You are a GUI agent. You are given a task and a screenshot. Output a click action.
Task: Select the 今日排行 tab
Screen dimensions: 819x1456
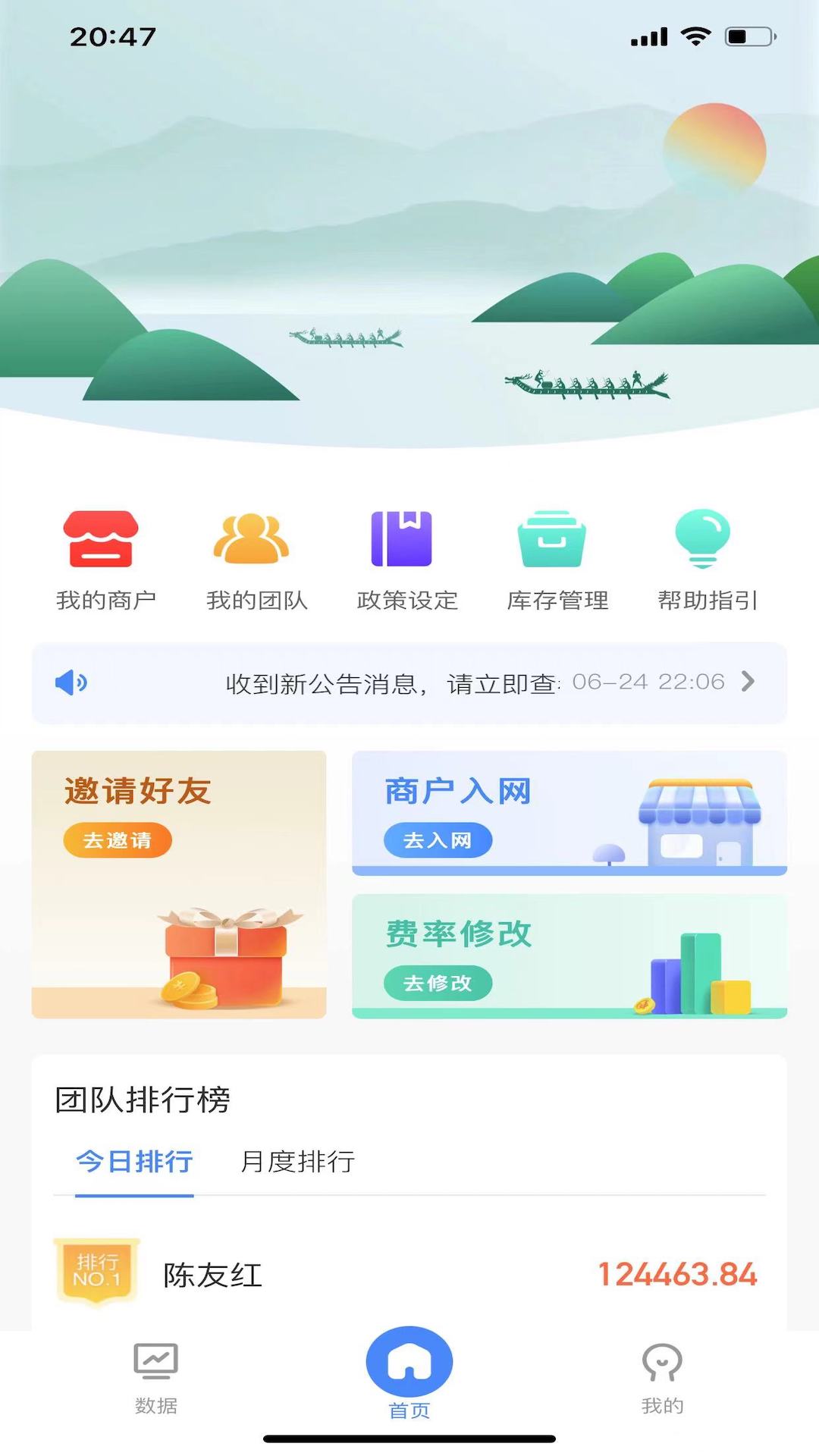[134, 1162]
